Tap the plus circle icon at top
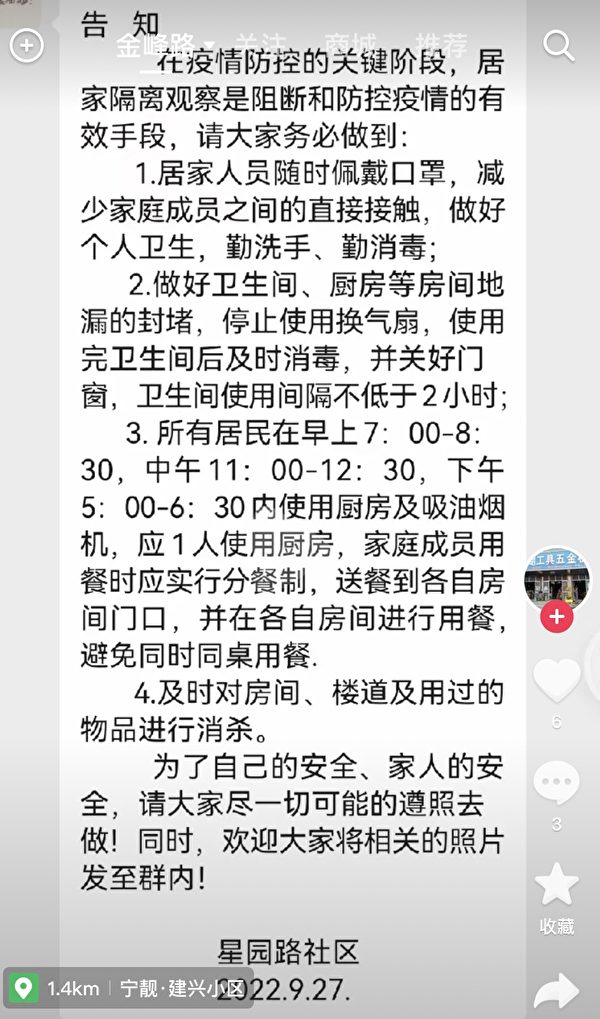Image resolution: width=600 pixels, height=1019 pixels. pos(27,44)
